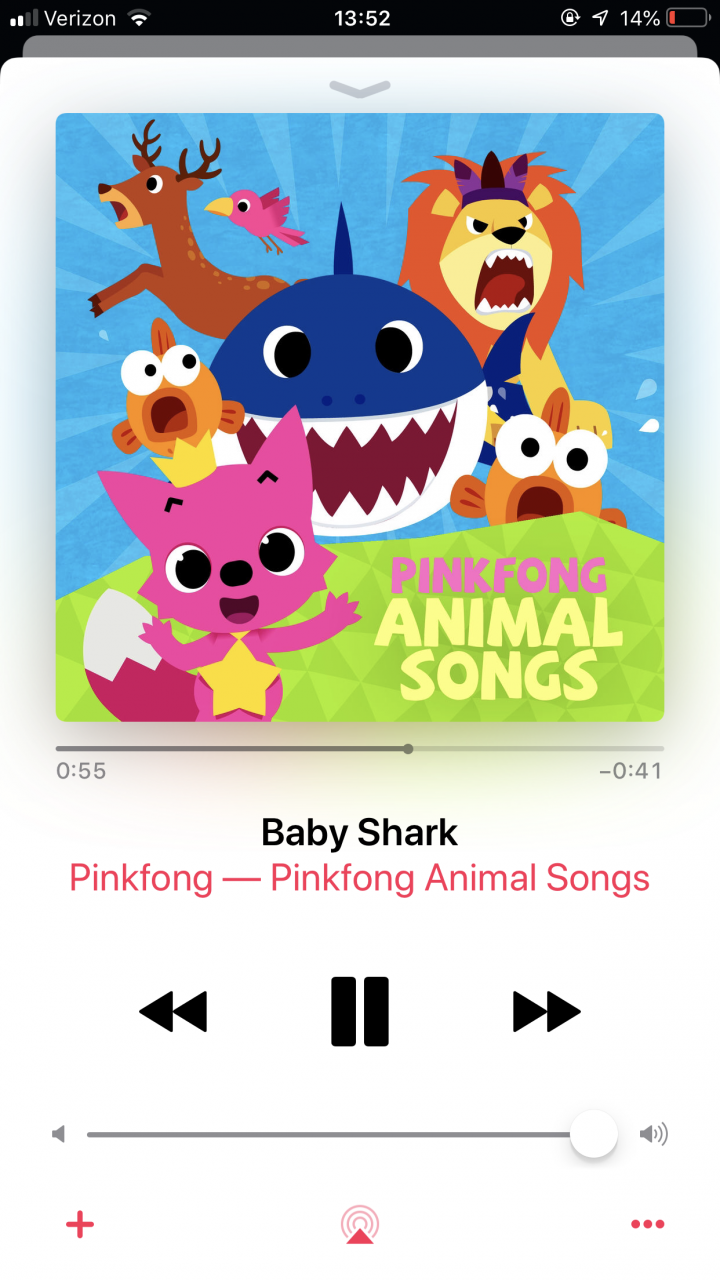Collapse the Now Playing screen

tap(360, 89)
